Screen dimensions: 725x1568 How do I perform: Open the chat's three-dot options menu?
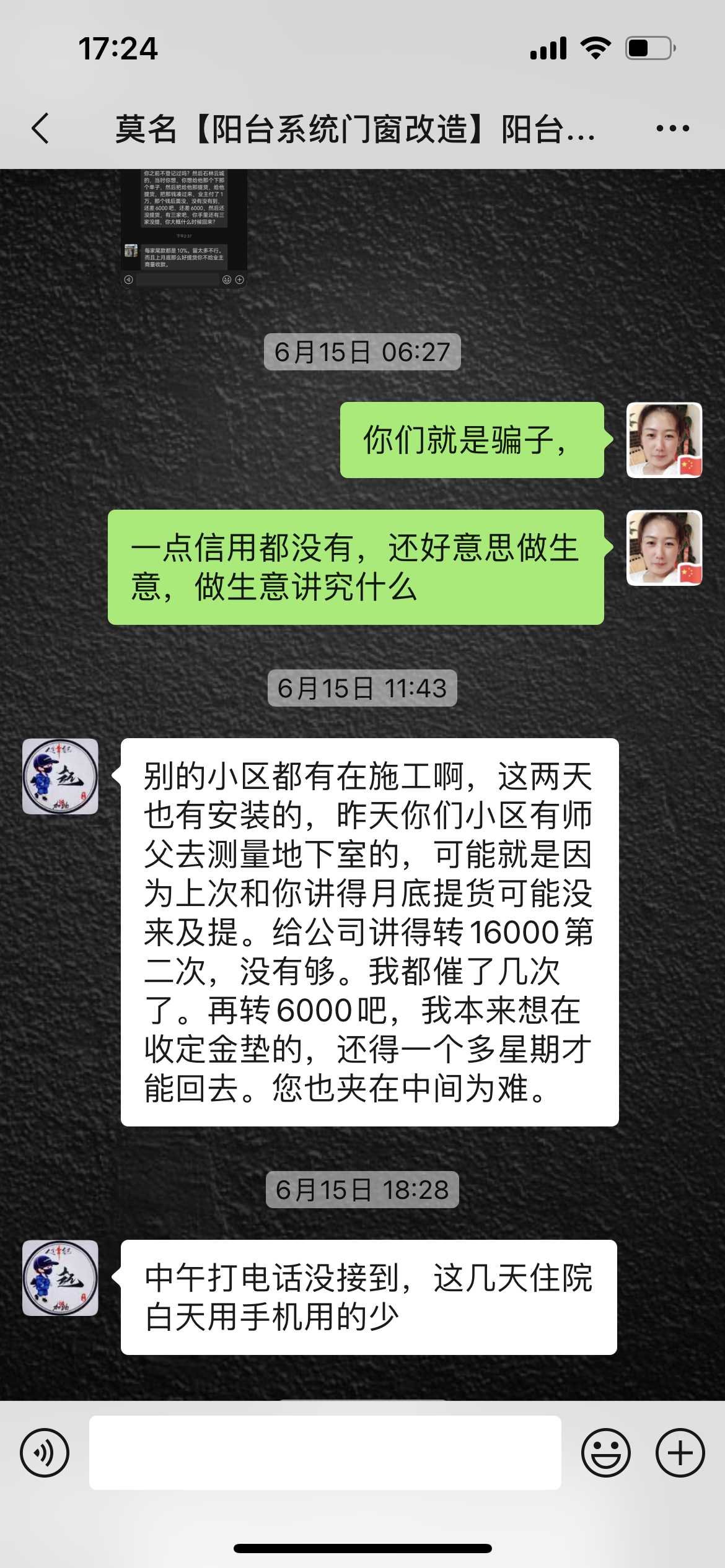(672, 129)
